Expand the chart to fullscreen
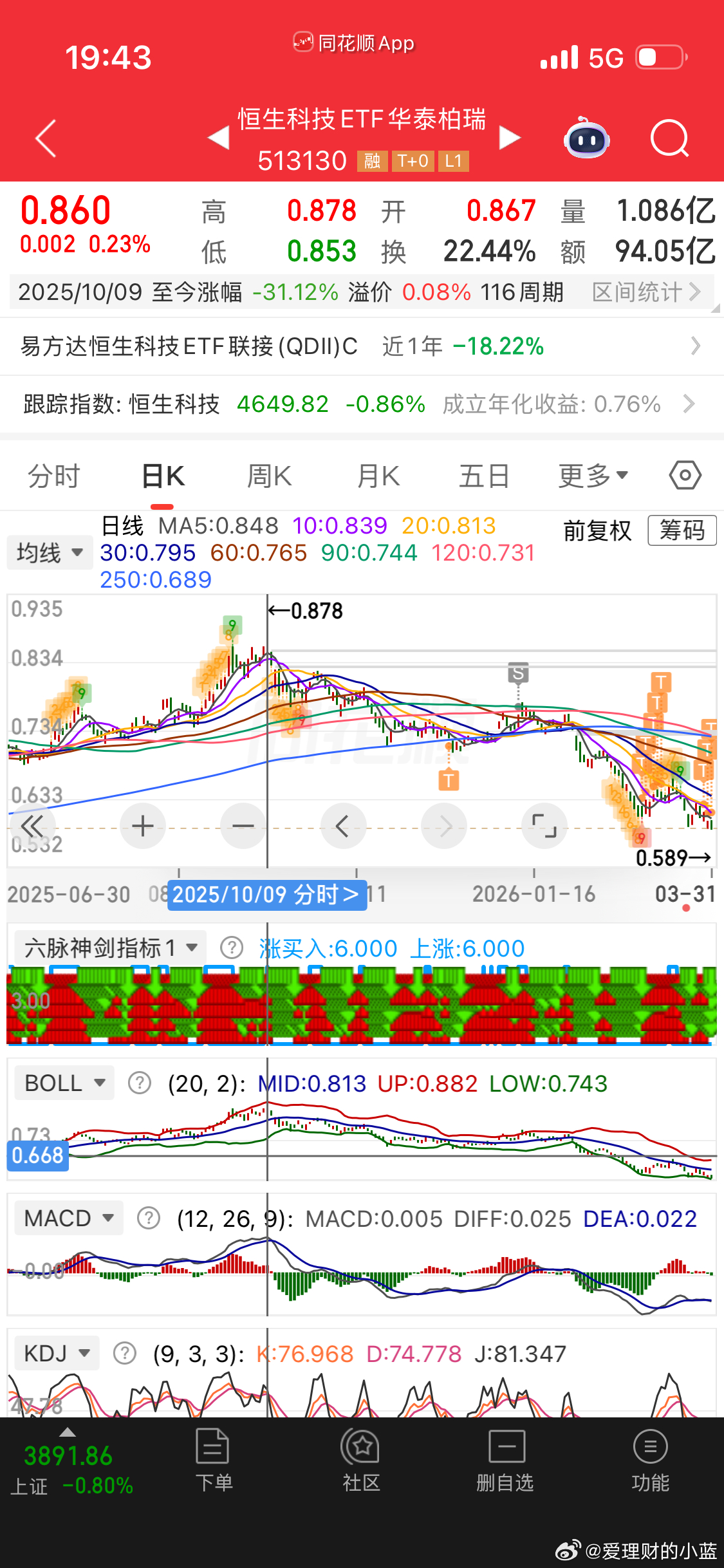Viewport: 724px width, 1568px height. coord(544,826)
